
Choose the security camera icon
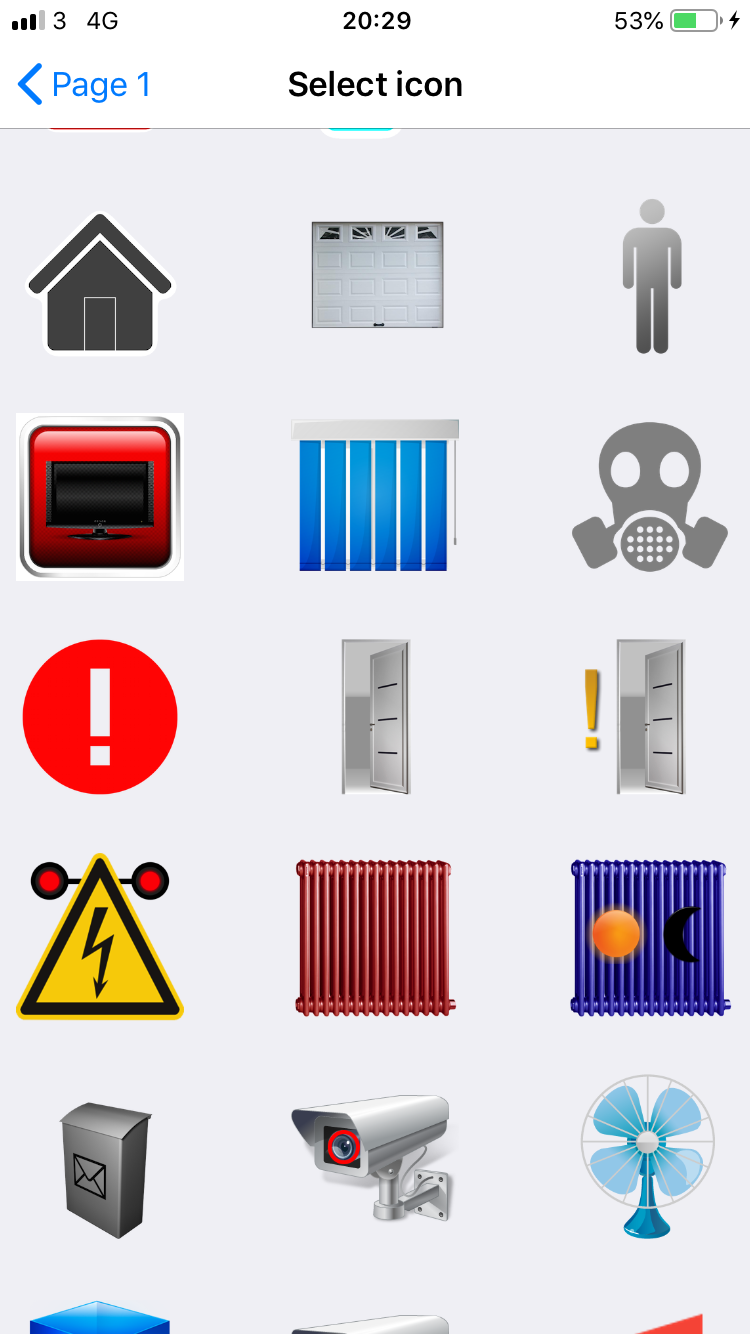[x=372, y=1157]
